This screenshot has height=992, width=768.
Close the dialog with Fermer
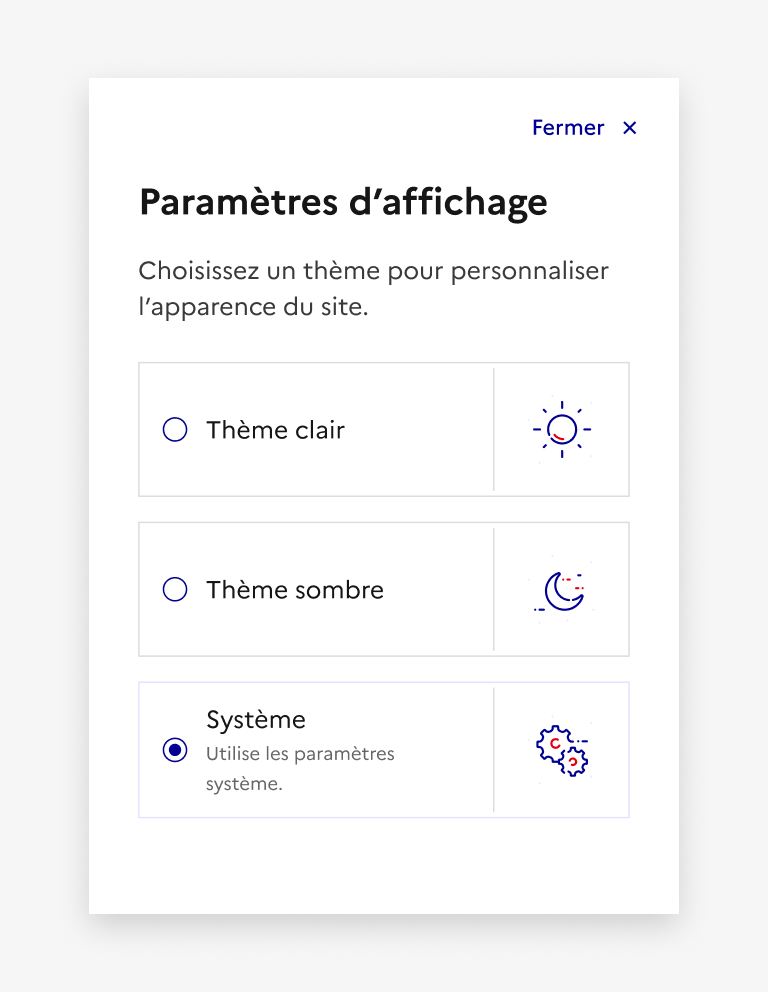[x=584, y=128]
